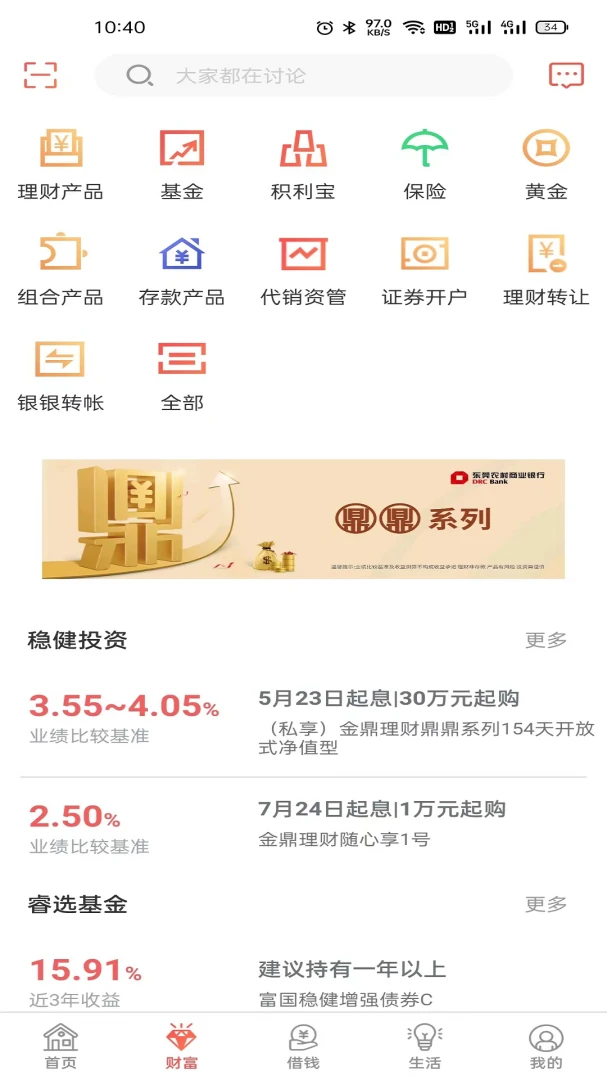607x1080 pixels.
Task: Open the scan icon
Action: coord(40,75)
